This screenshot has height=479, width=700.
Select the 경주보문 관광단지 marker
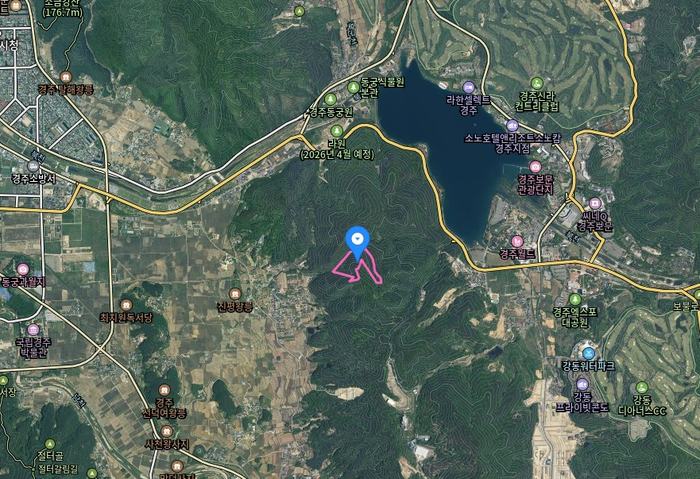[535, 167]
